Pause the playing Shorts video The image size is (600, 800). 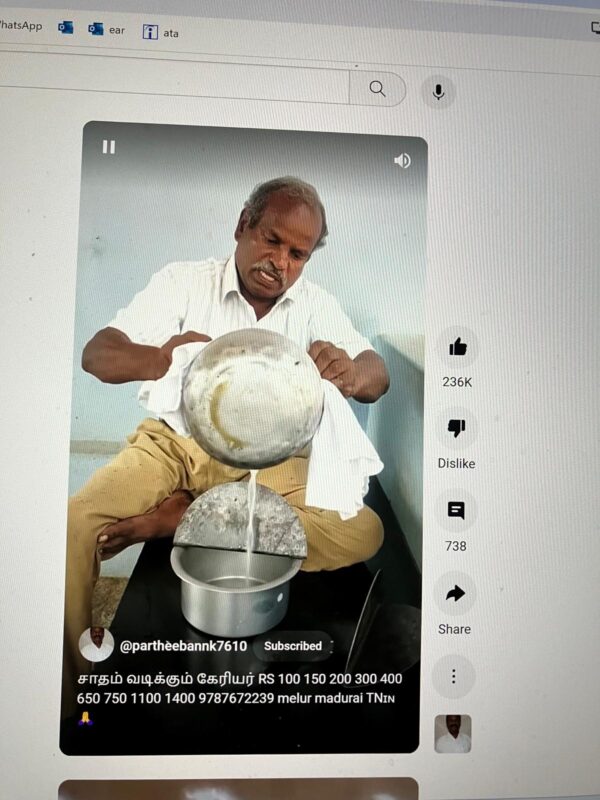[108, 147]
